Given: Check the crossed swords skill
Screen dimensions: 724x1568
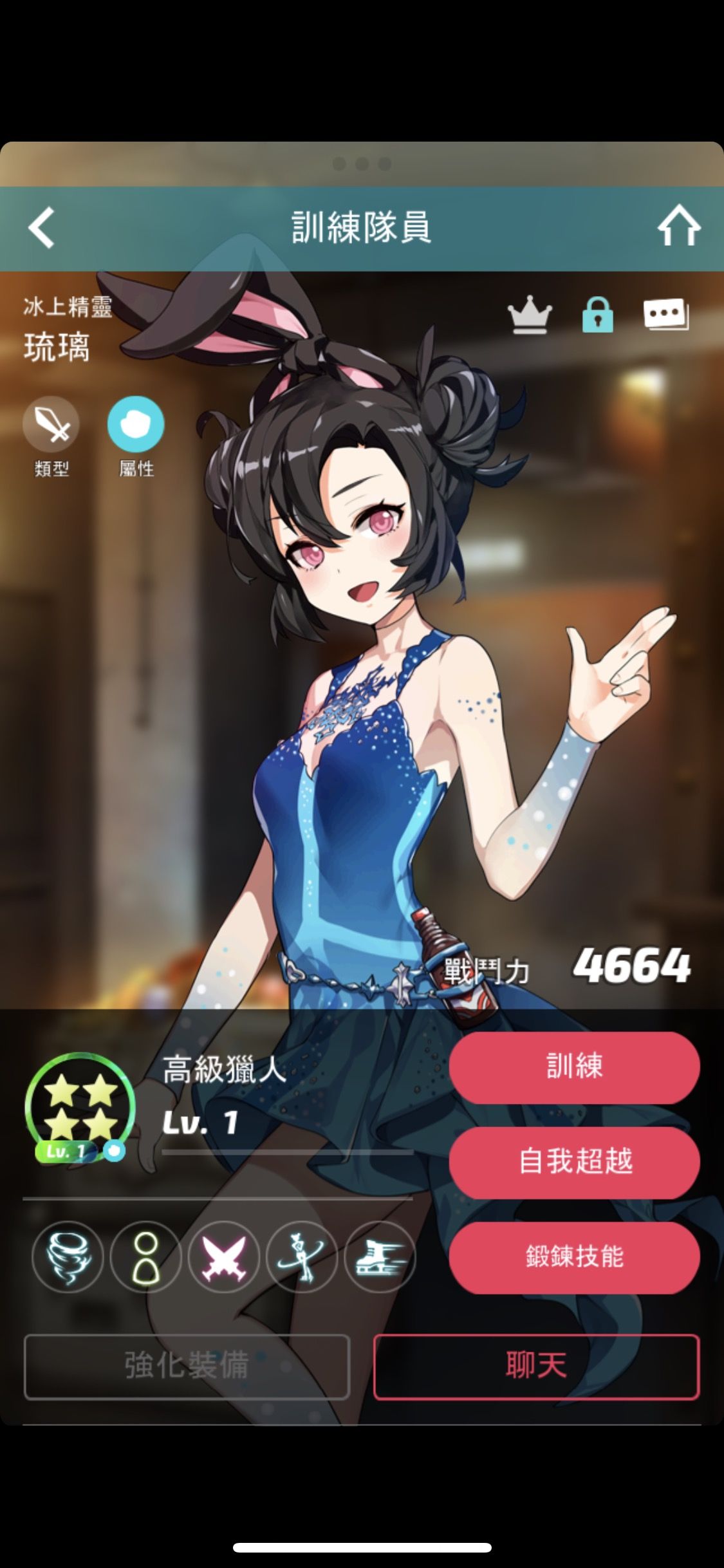Looking at the screenshot, I should click(x=223, y=1257).
